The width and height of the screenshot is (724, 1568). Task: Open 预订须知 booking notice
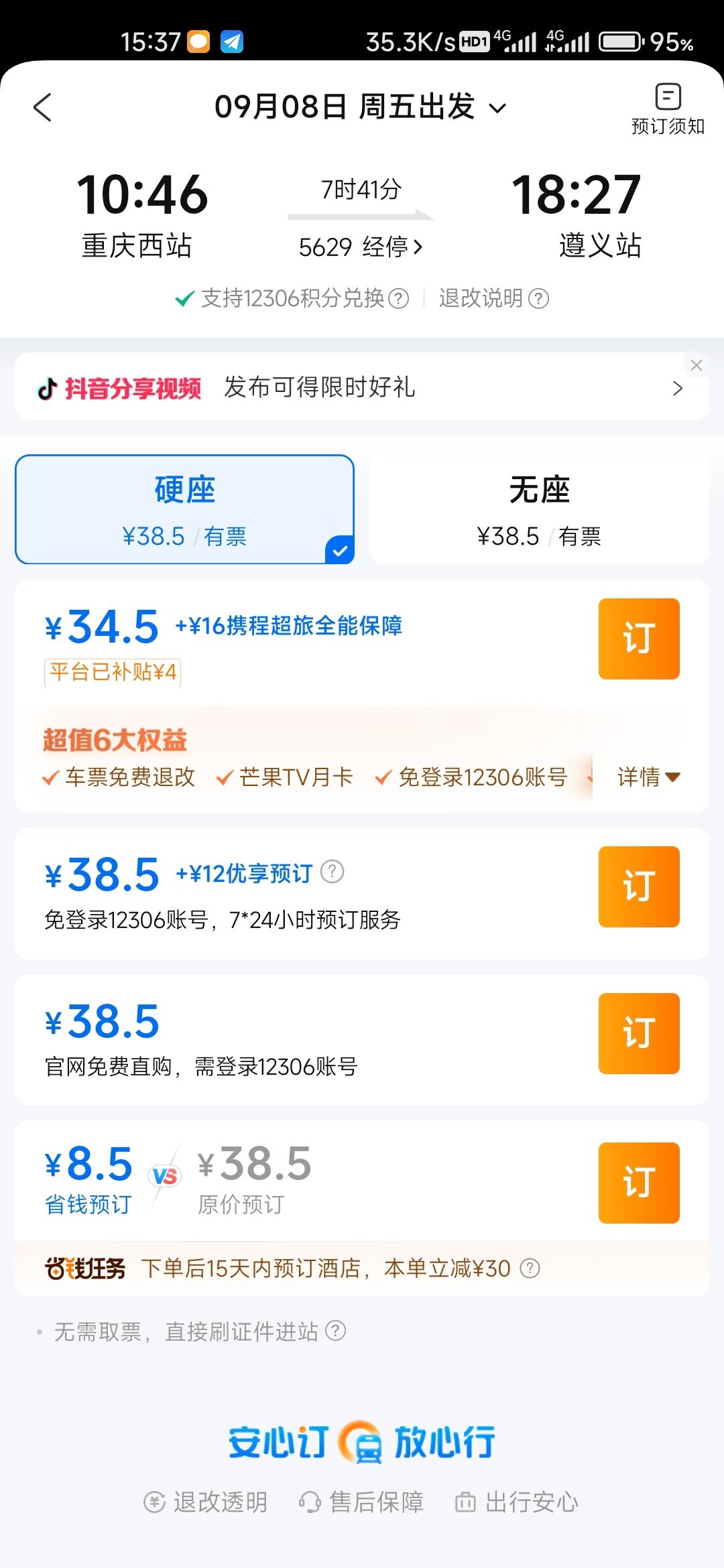[668, 109]
